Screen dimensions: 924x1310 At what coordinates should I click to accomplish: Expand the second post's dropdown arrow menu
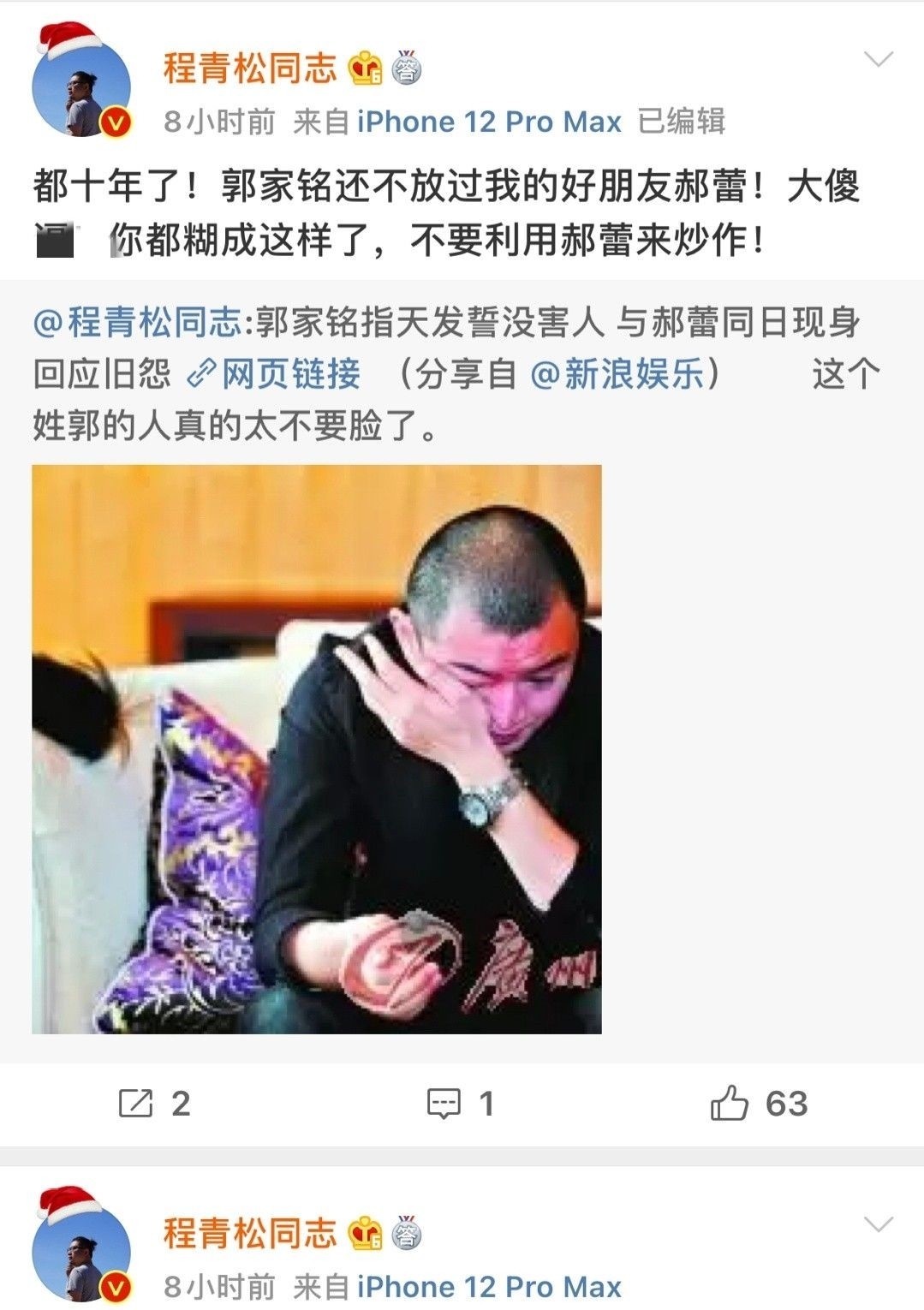click(878, 1224)
